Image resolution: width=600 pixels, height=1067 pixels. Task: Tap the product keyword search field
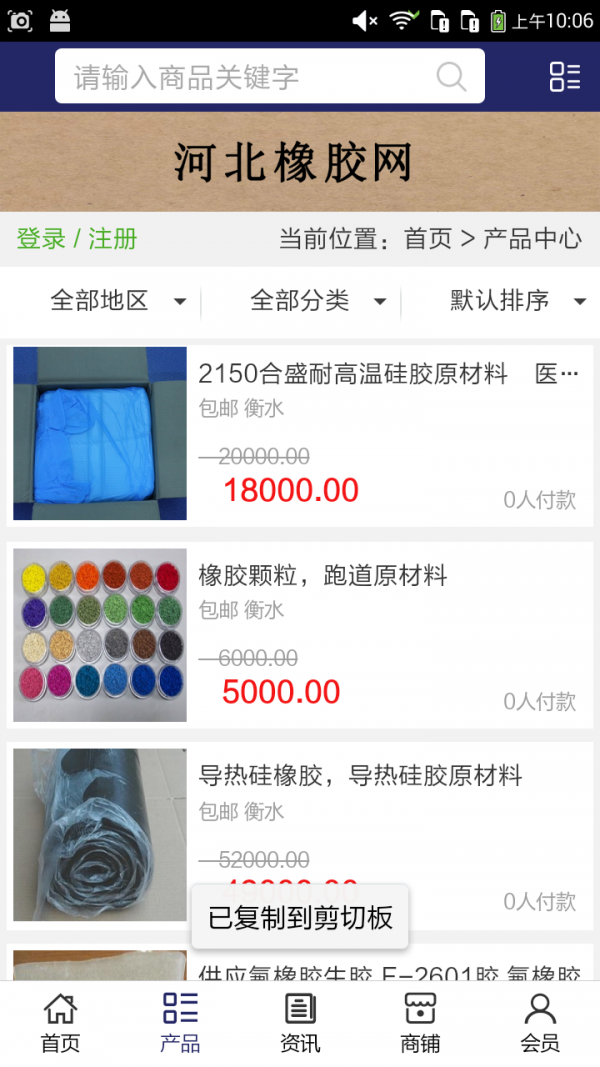click(x=250, y=77)
